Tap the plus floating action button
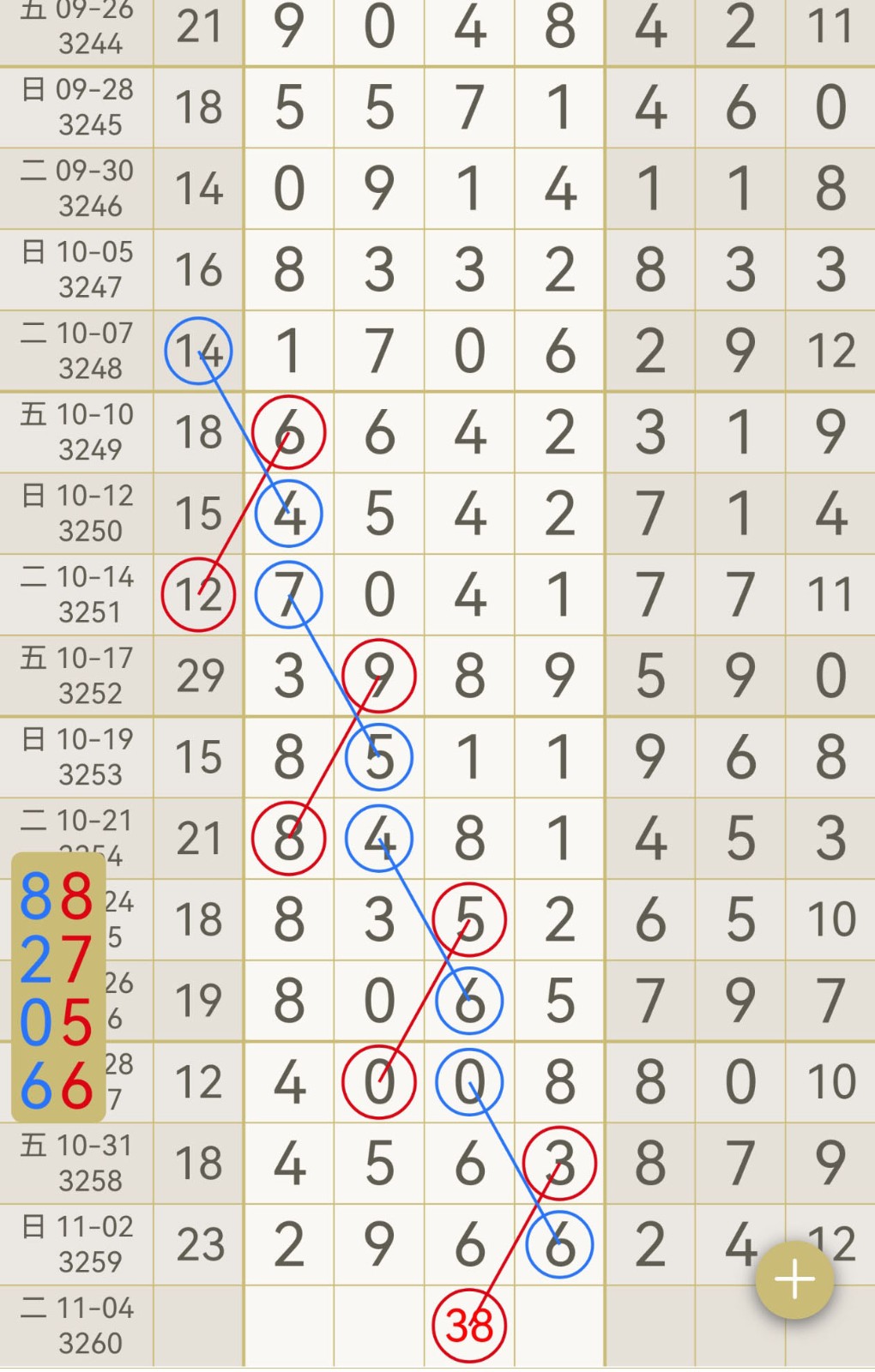The width and height of the screenshot is (875, 1372). (794, 1279)
